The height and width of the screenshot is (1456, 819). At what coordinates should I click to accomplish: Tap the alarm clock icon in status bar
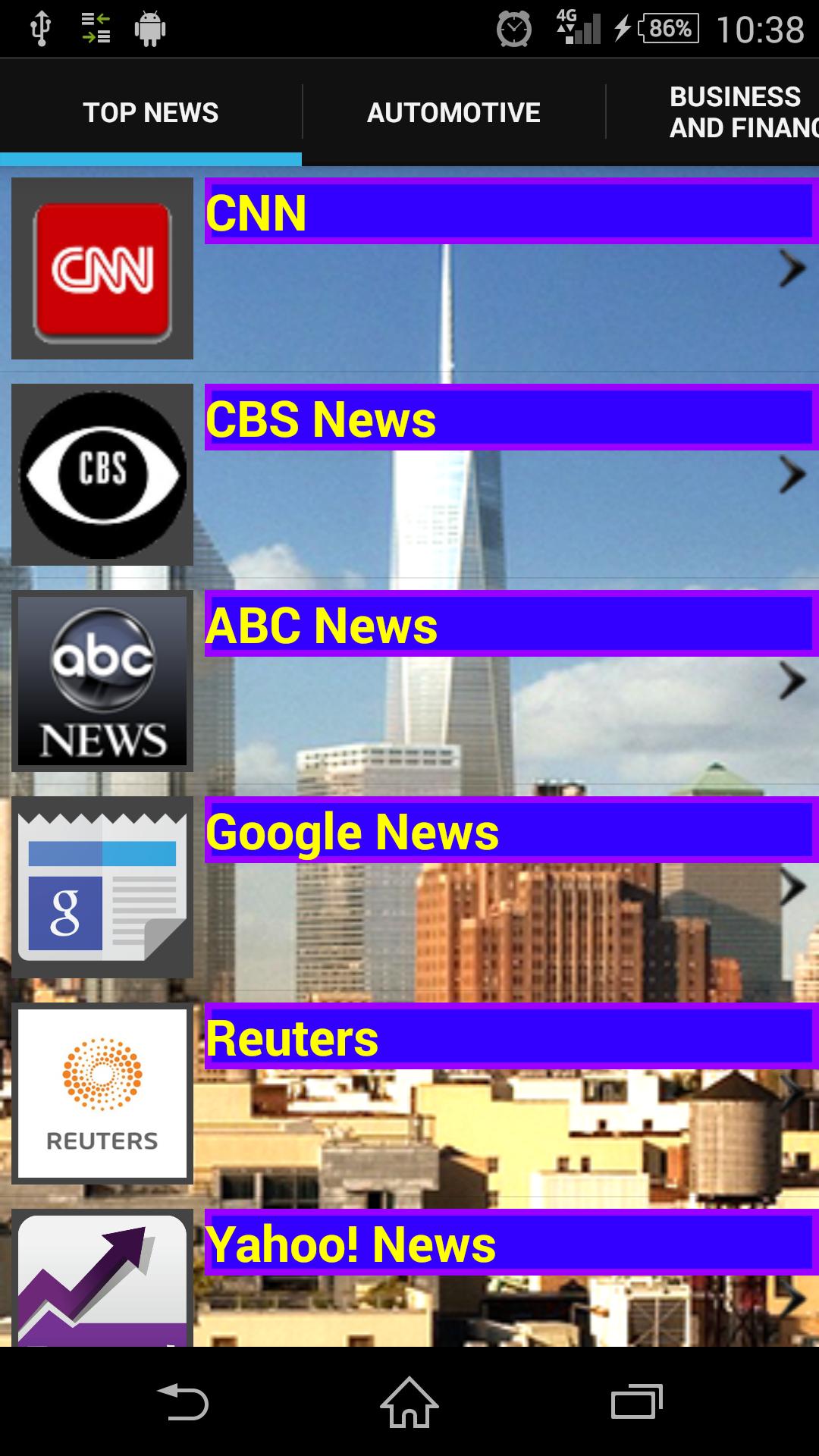click(514, 27)
